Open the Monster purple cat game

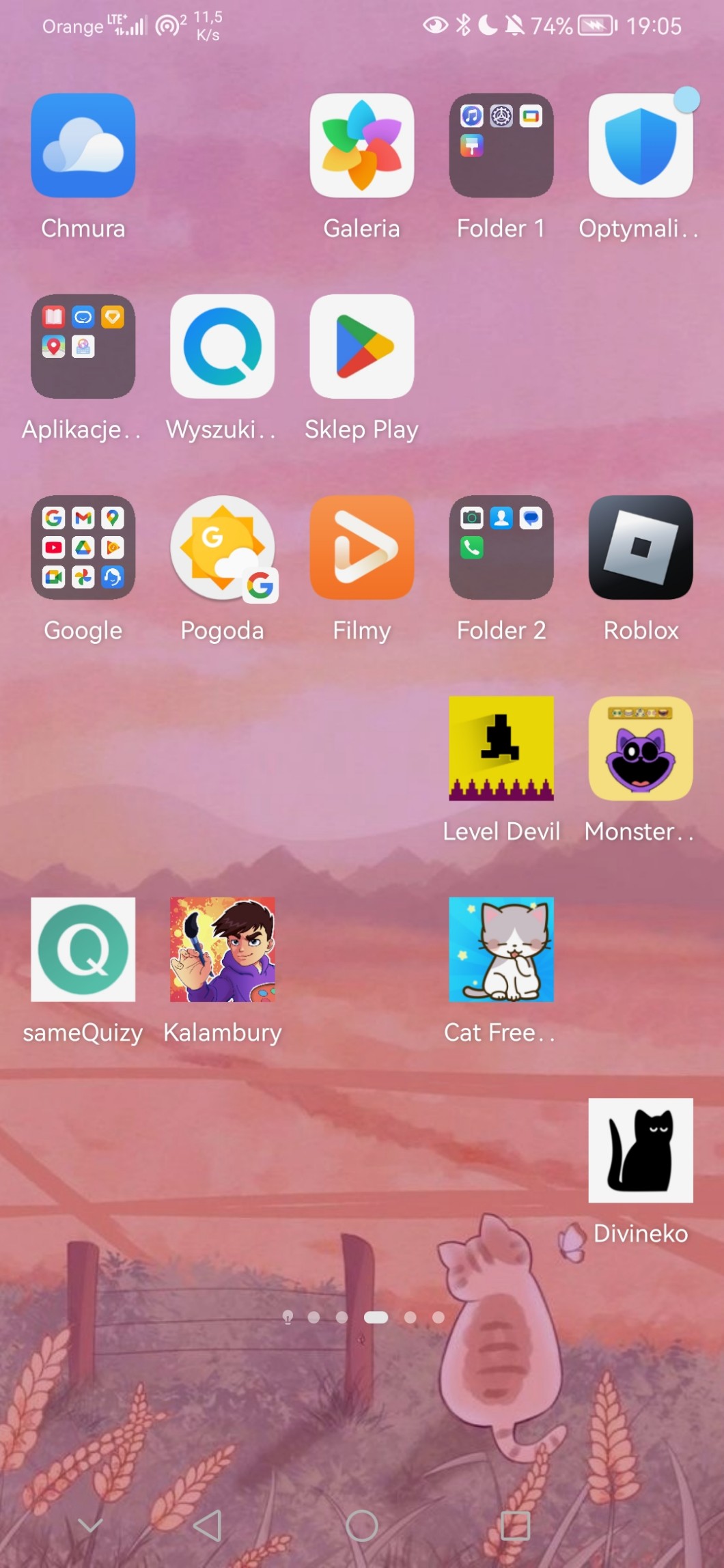(641, 748)
